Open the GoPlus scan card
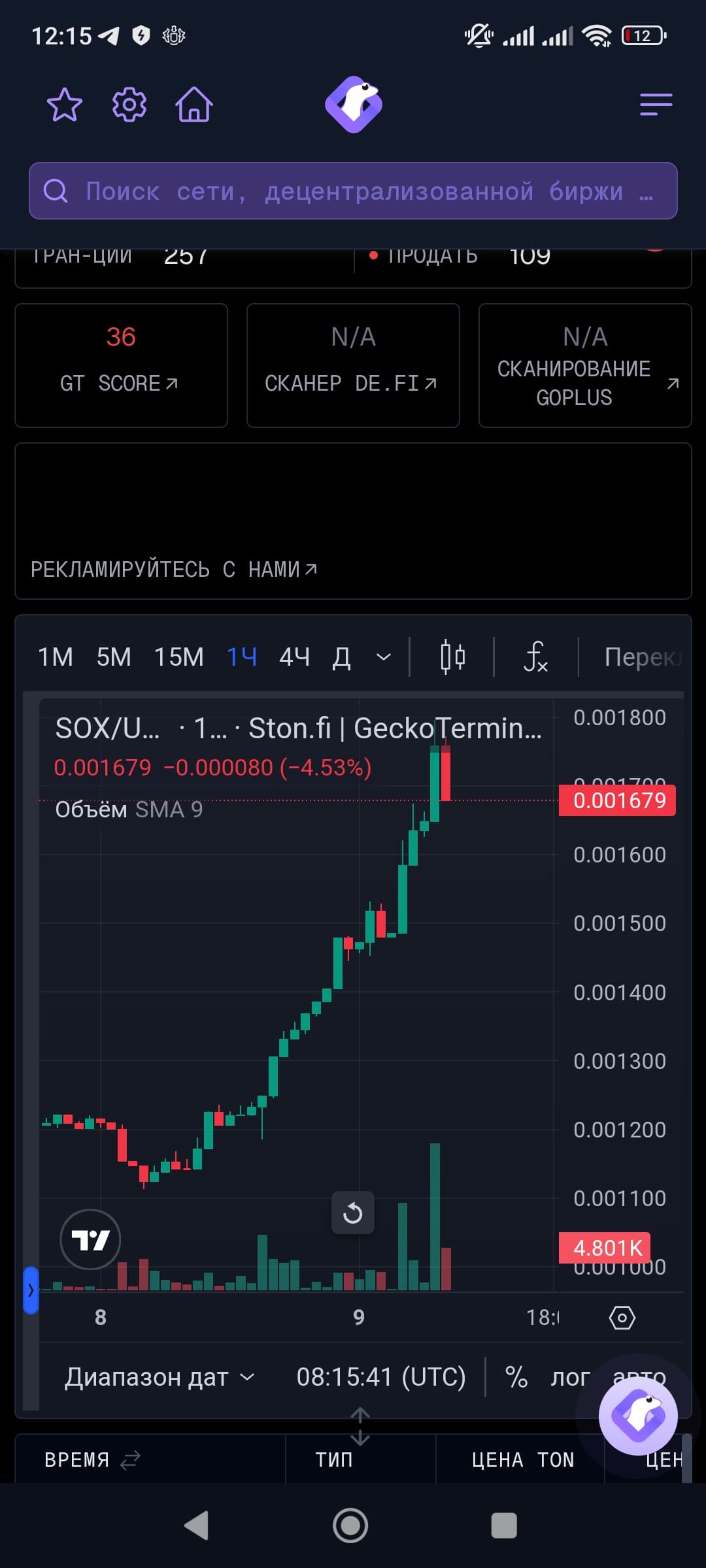The height and width of the screenshot is (1568, 706). (x=585, y=365)
